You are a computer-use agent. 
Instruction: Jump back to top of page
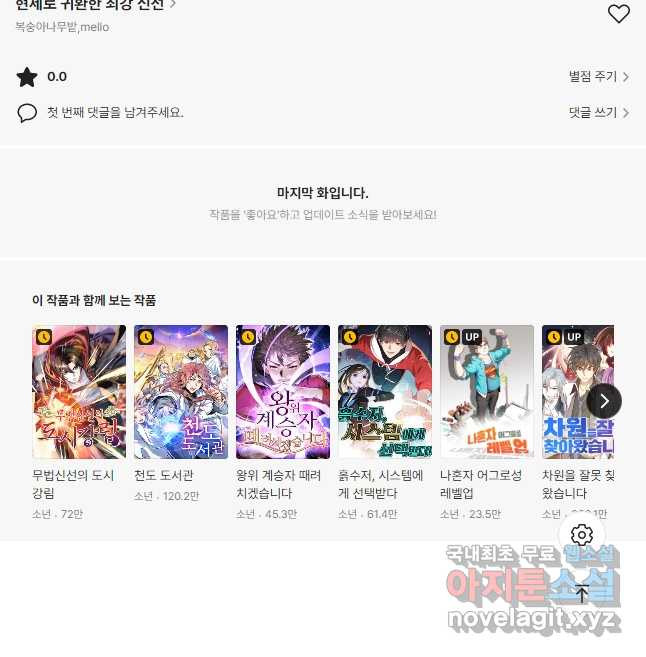(x=582, y=592)
